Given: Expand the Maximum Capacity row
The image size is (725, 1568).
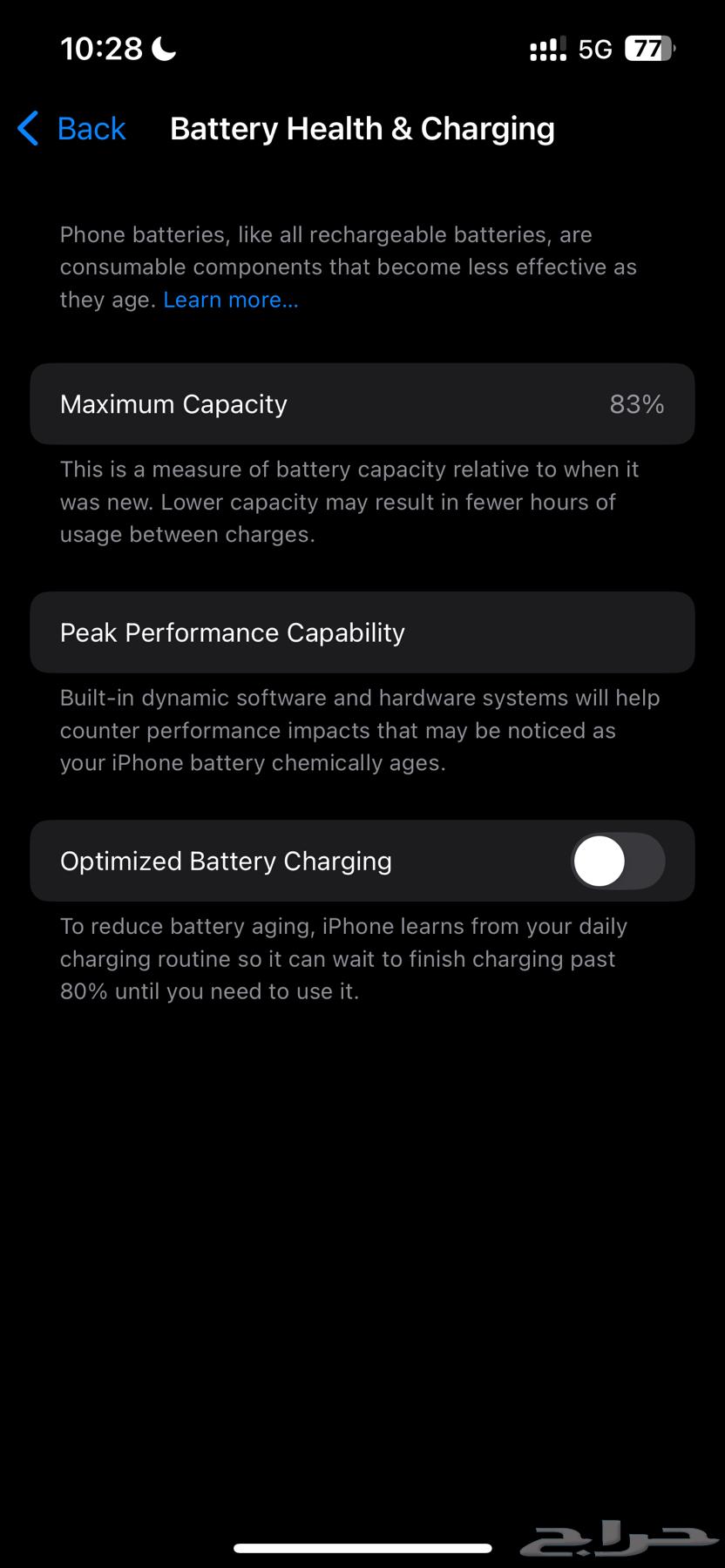Looking at the screenshot, I should pyautogui.click(x=362, y=403).
